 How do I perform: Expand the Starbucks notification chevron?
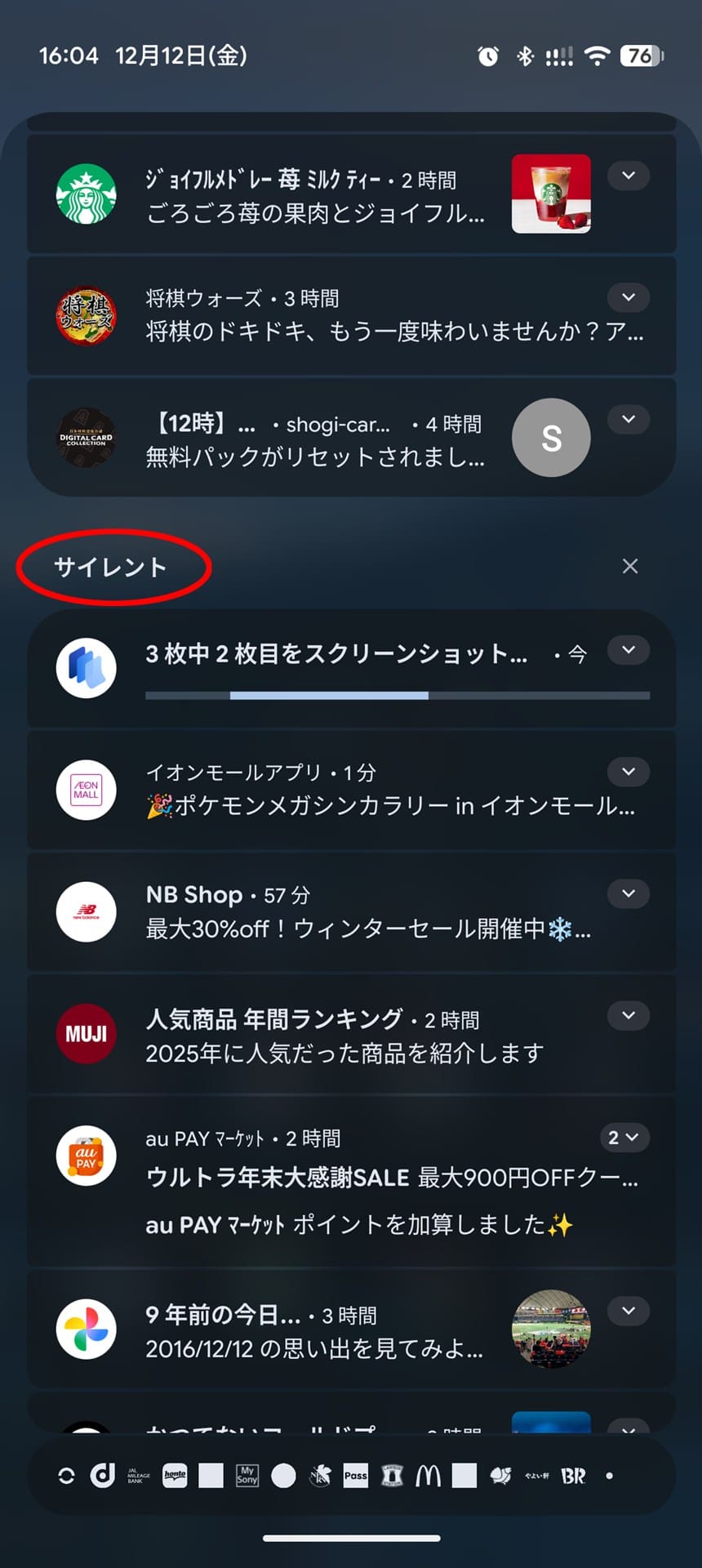click(628, 176)
